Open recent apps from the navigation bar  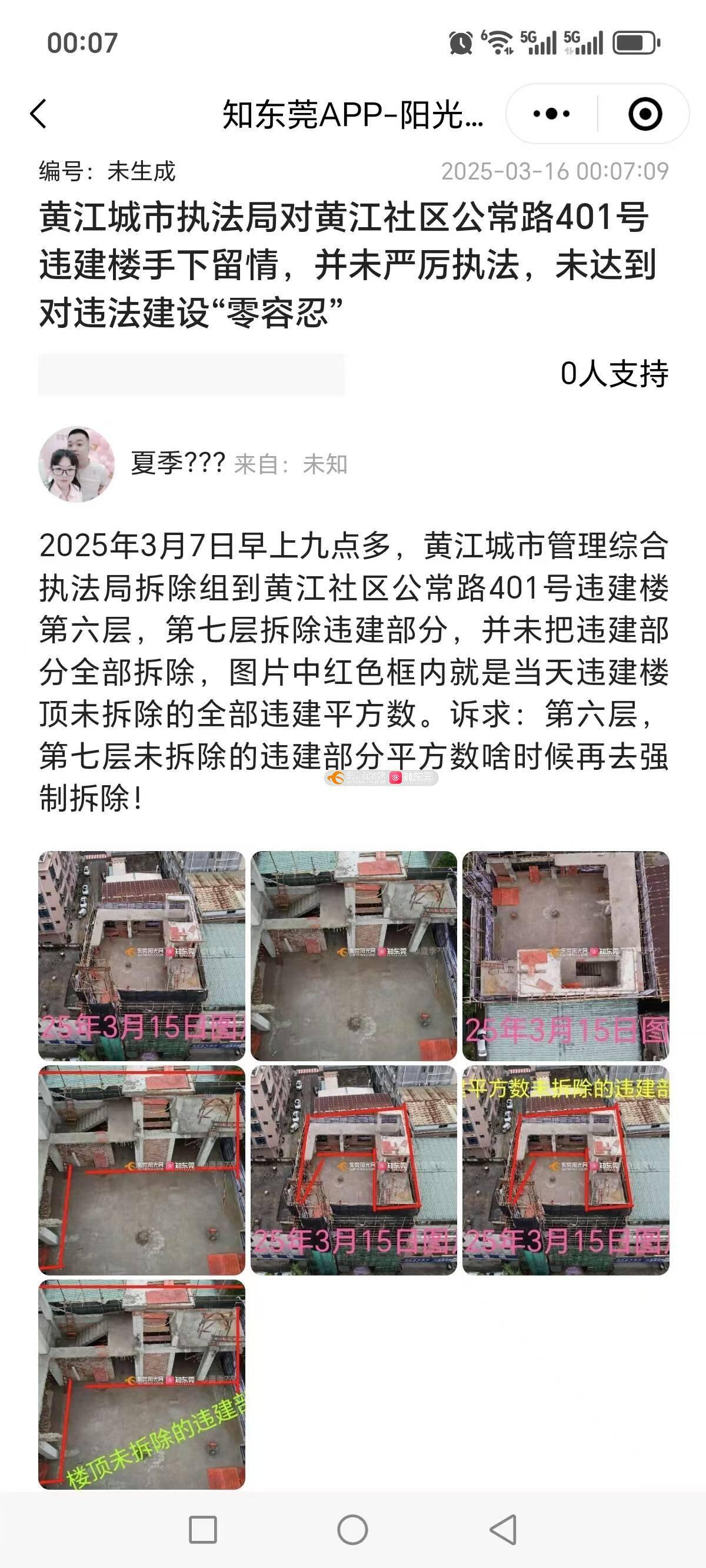tap(202, 1529)
